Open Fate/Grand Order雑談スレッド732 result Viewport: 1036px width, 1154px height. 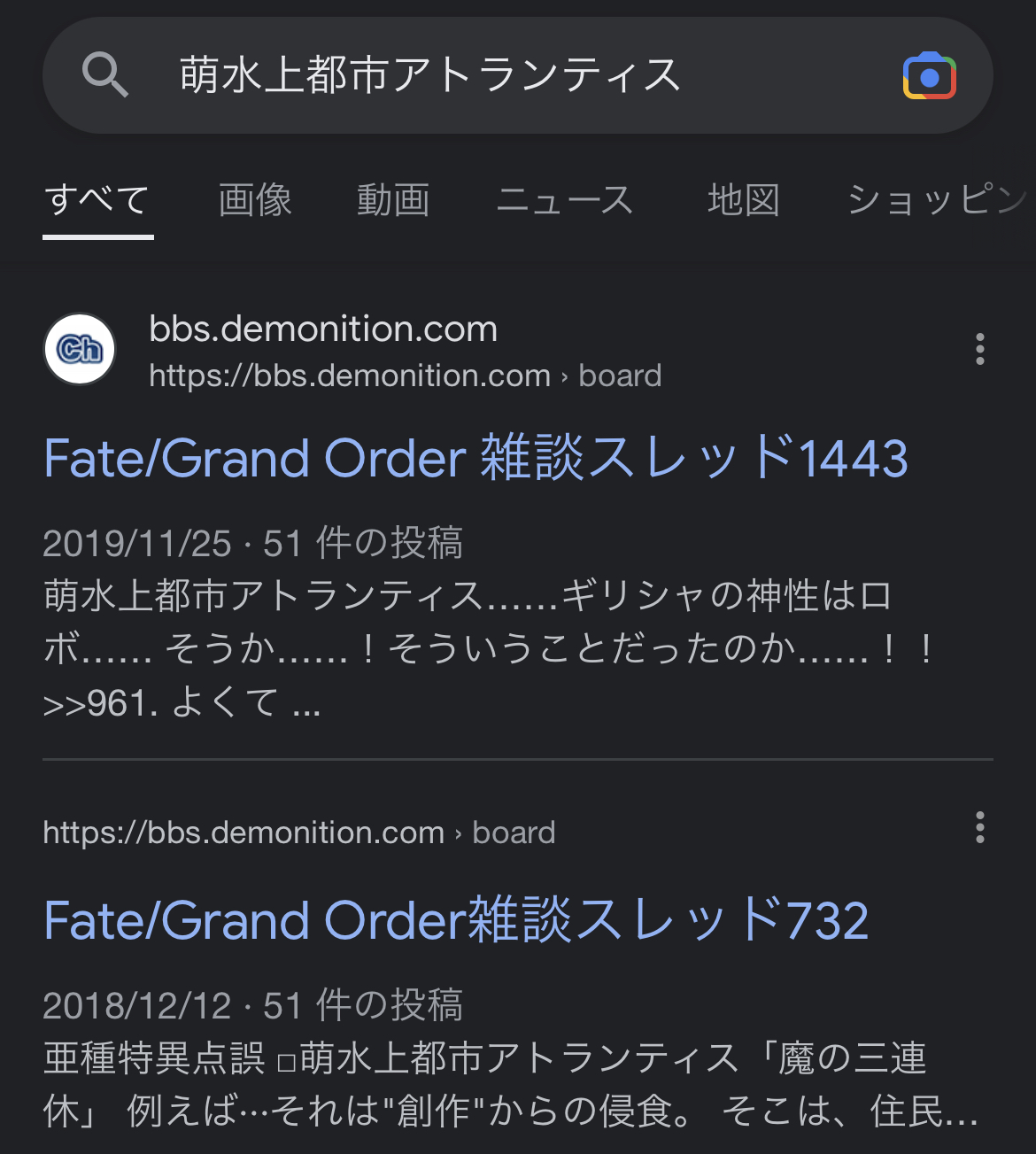(456, 920)
